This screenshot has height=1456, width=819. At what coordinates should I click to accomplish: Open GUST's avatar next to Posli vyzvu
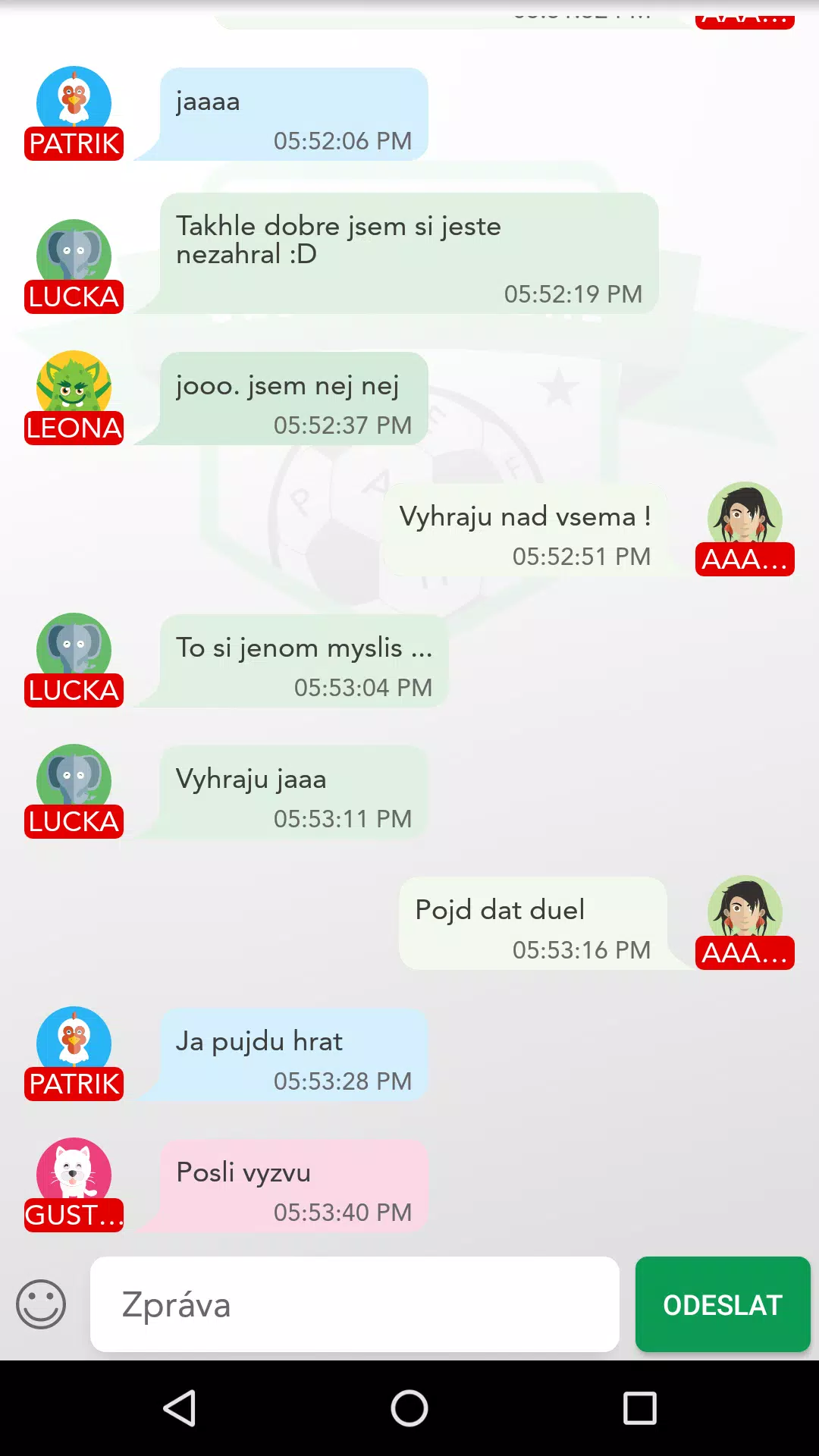[x=74, y=1174]
